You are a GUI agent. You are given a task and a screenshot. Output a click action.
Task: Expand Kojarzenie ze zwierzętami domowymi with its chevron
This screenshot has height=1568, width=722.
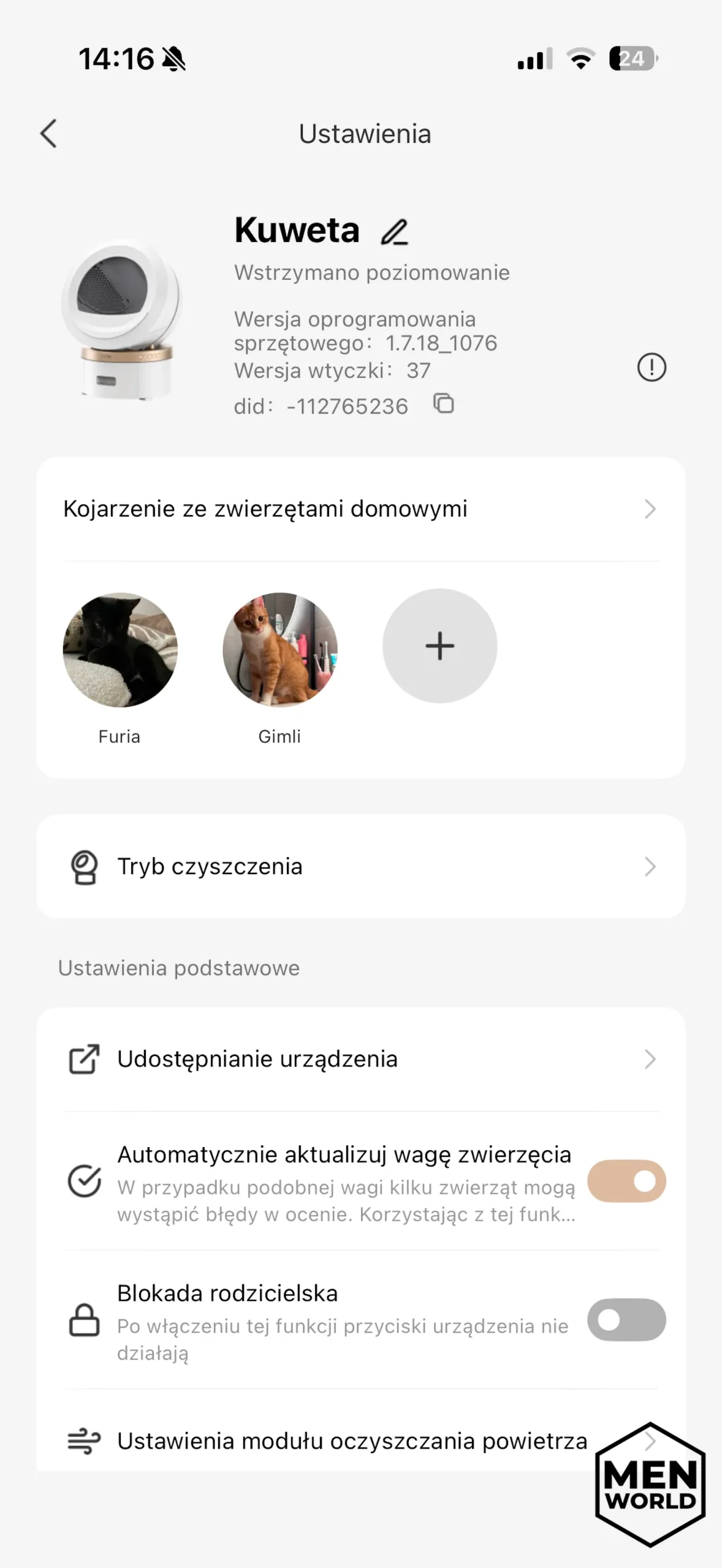(650, 509)
